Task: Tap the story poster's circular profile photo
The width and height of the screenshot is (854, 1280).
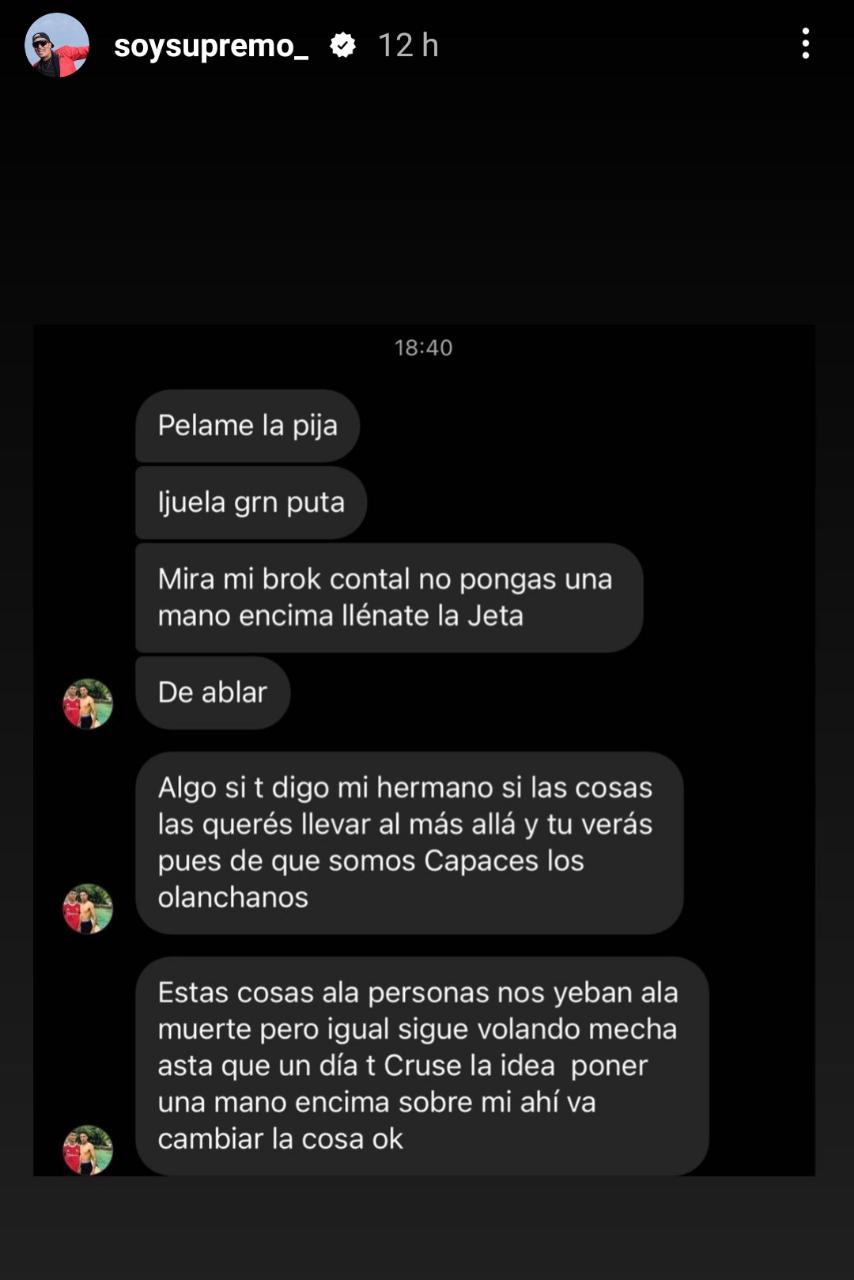Action: tap(57, 44)
